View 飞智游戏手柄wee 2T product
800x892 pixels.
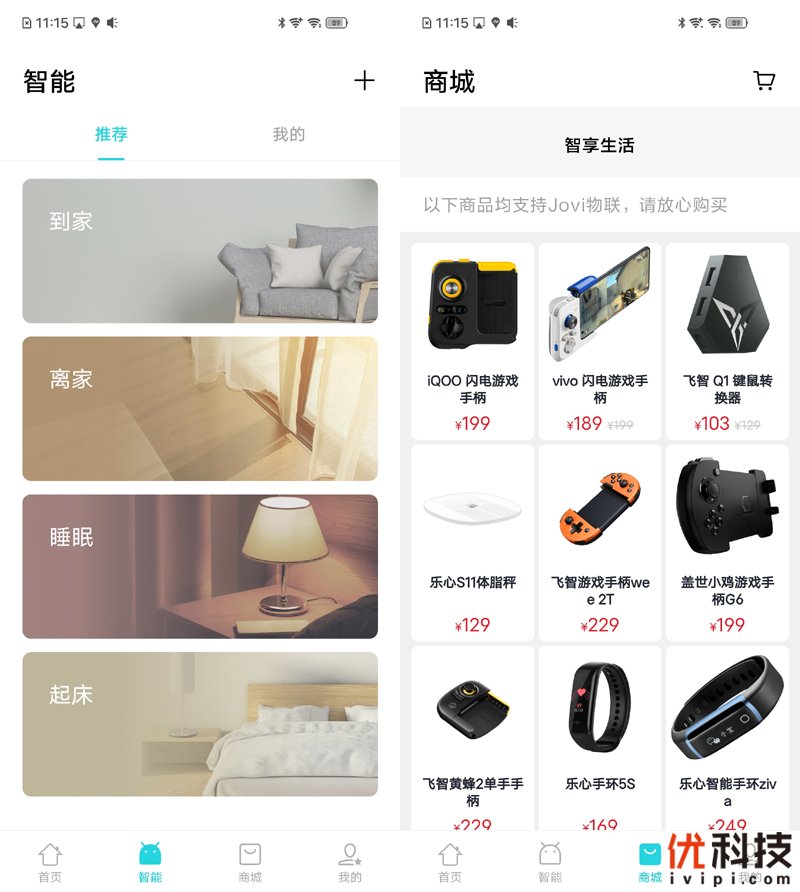(600, 542)
